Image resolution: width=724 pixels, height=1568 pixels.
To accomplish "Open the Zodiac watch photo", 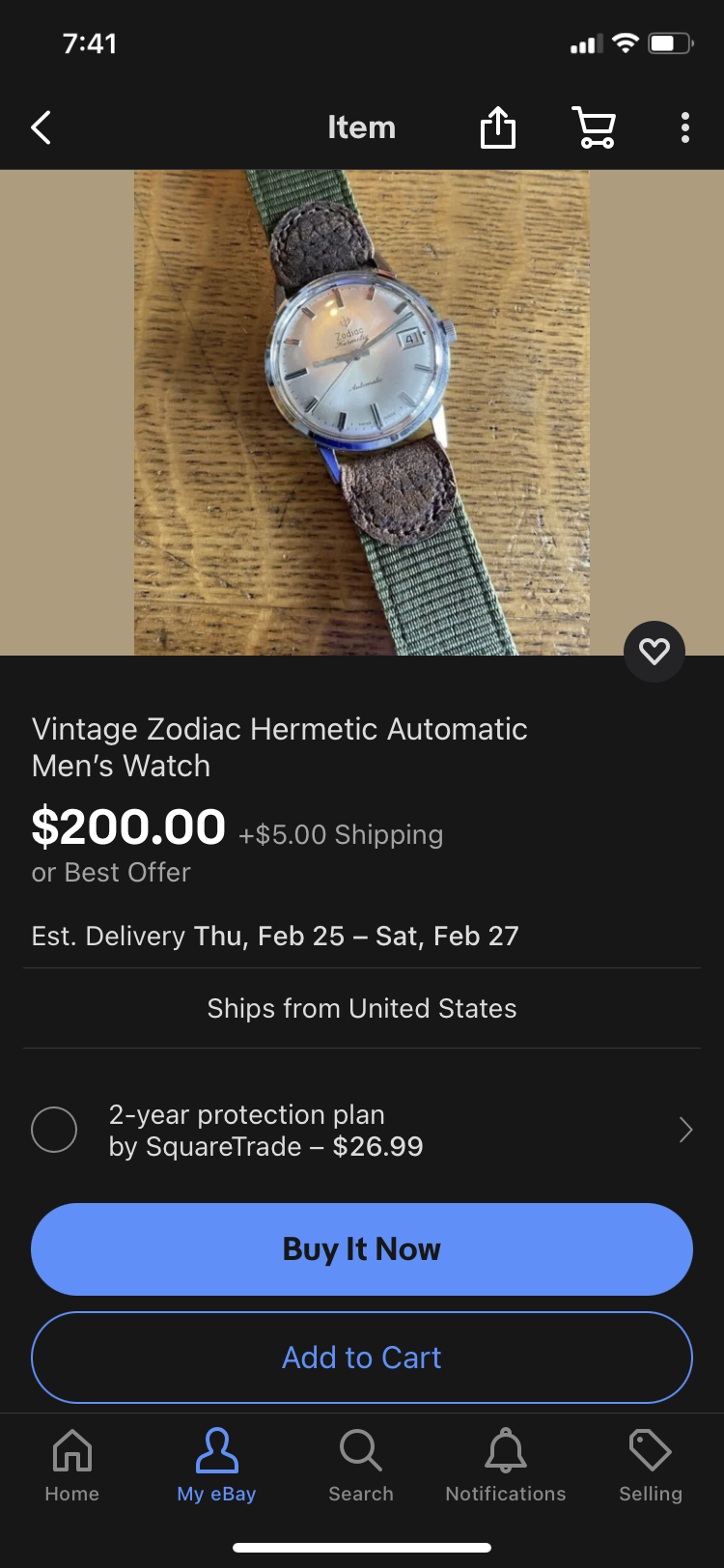I will tap(361, 412).
